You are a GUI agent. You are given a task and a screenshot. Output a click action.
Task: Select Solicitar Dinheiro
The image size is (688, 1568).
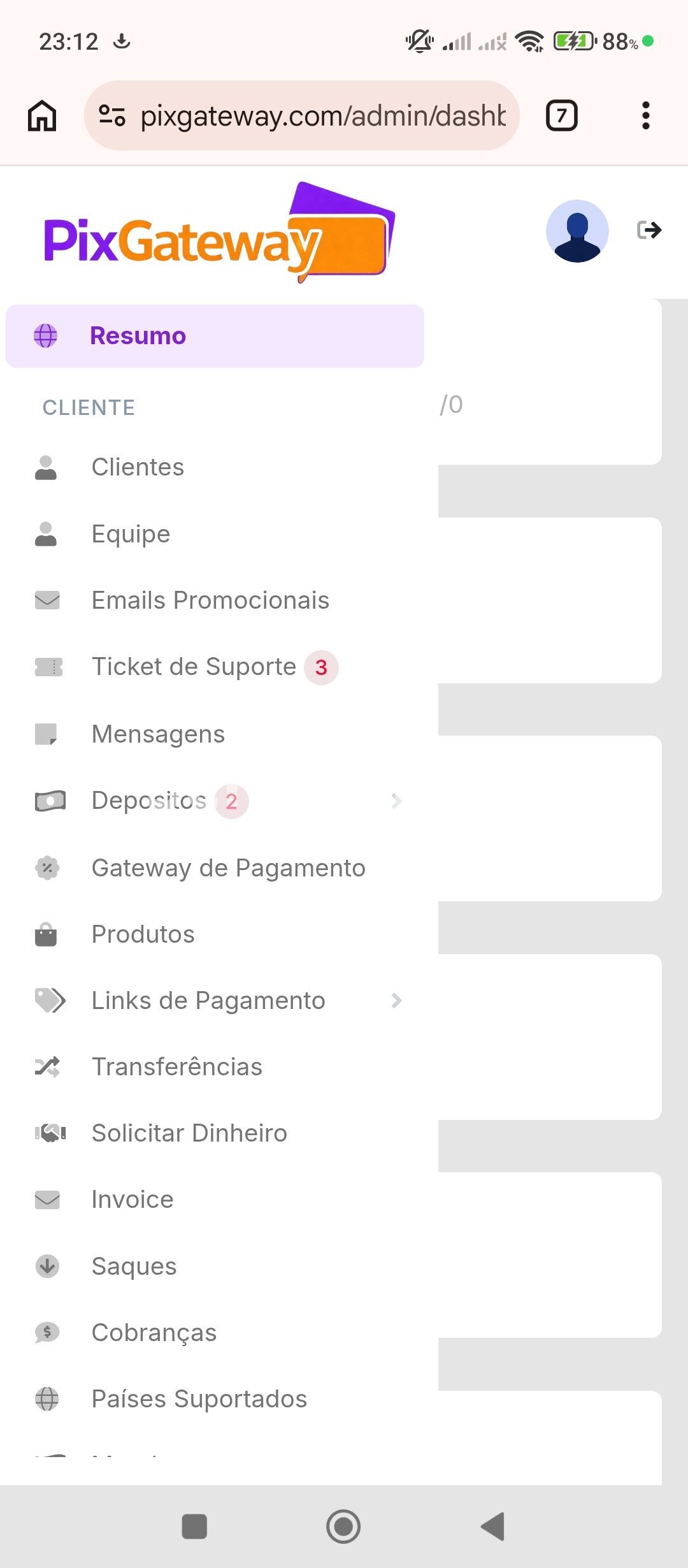click(x=189, y=1133)
